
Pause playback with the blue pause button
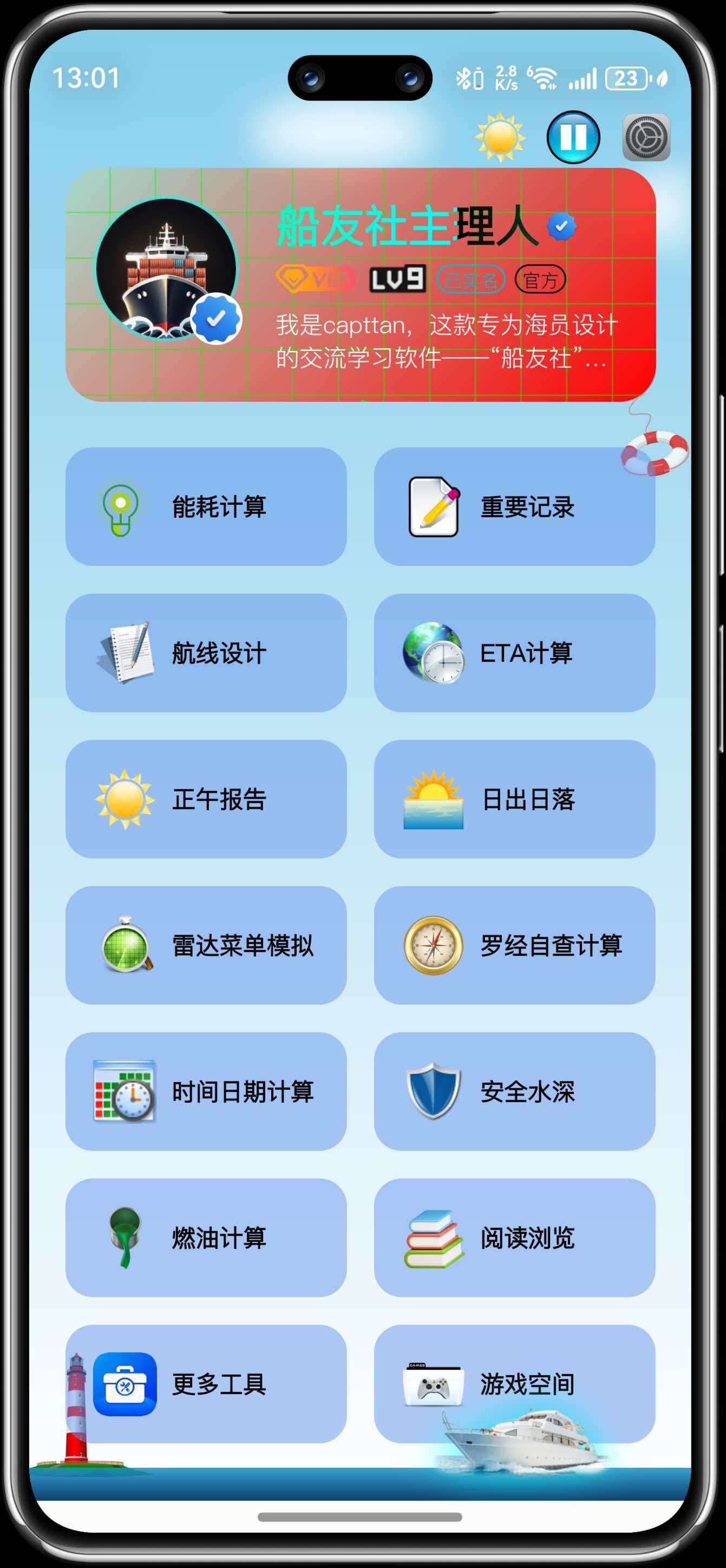[574, 139]
